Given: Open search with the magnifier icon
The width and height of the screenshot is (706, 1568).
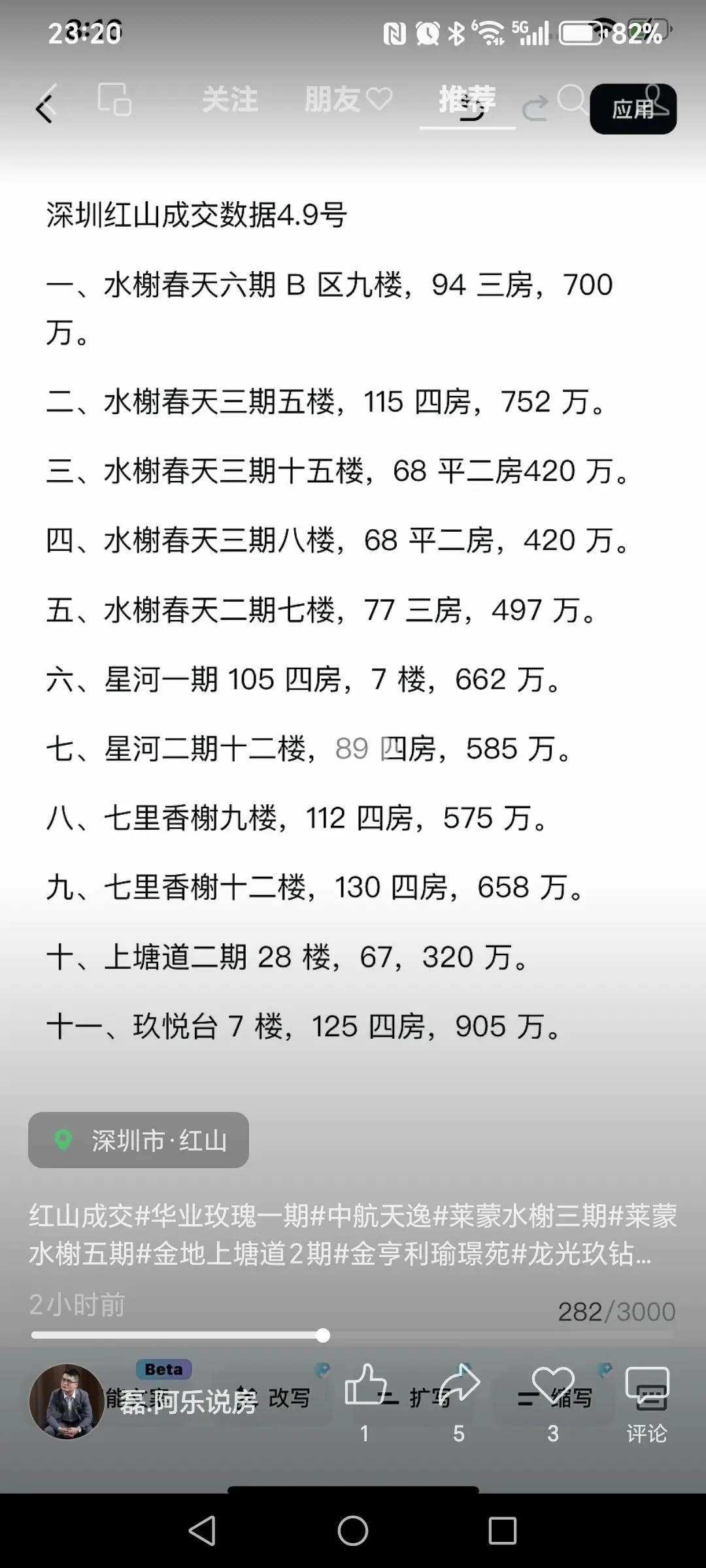Looking at the screenshot, I should 571,99.
